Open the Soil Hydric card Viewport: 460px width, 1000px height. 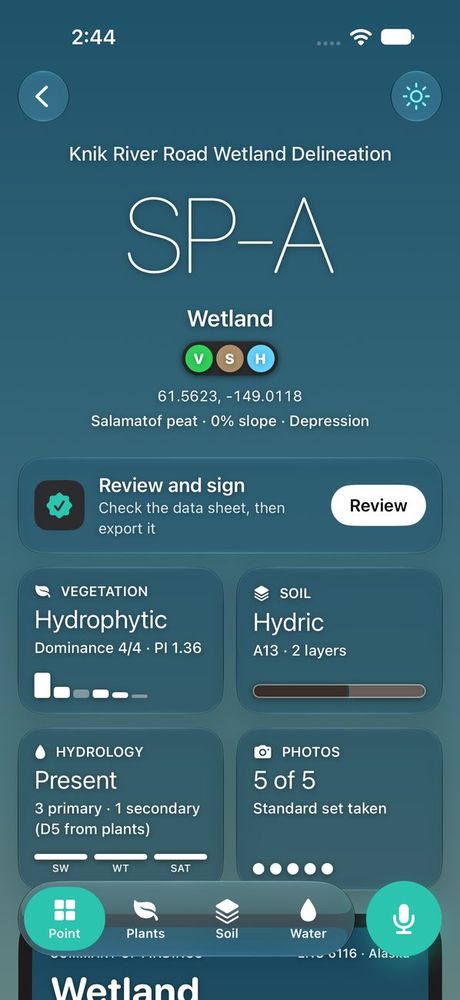339,640
